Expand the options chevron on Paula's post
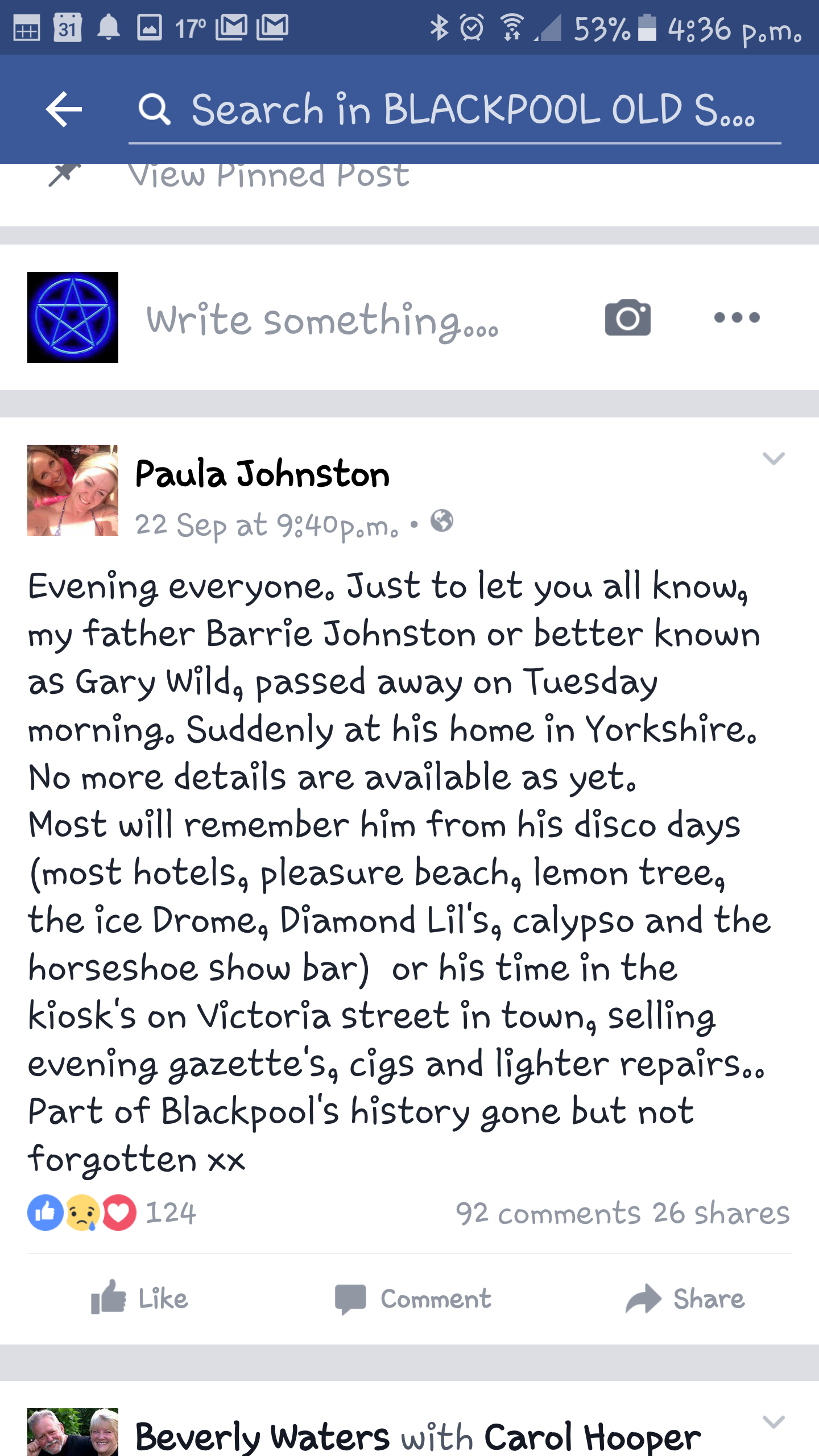 click(773, 458)
